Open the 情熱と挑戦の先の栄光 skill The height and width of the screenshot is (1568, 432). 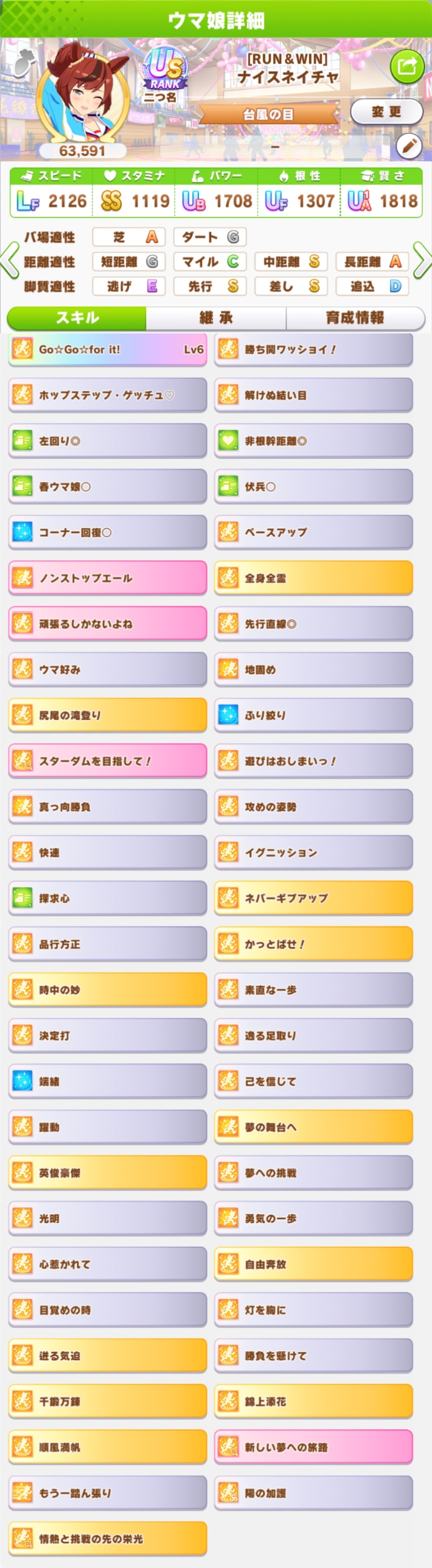(108, 1538)
